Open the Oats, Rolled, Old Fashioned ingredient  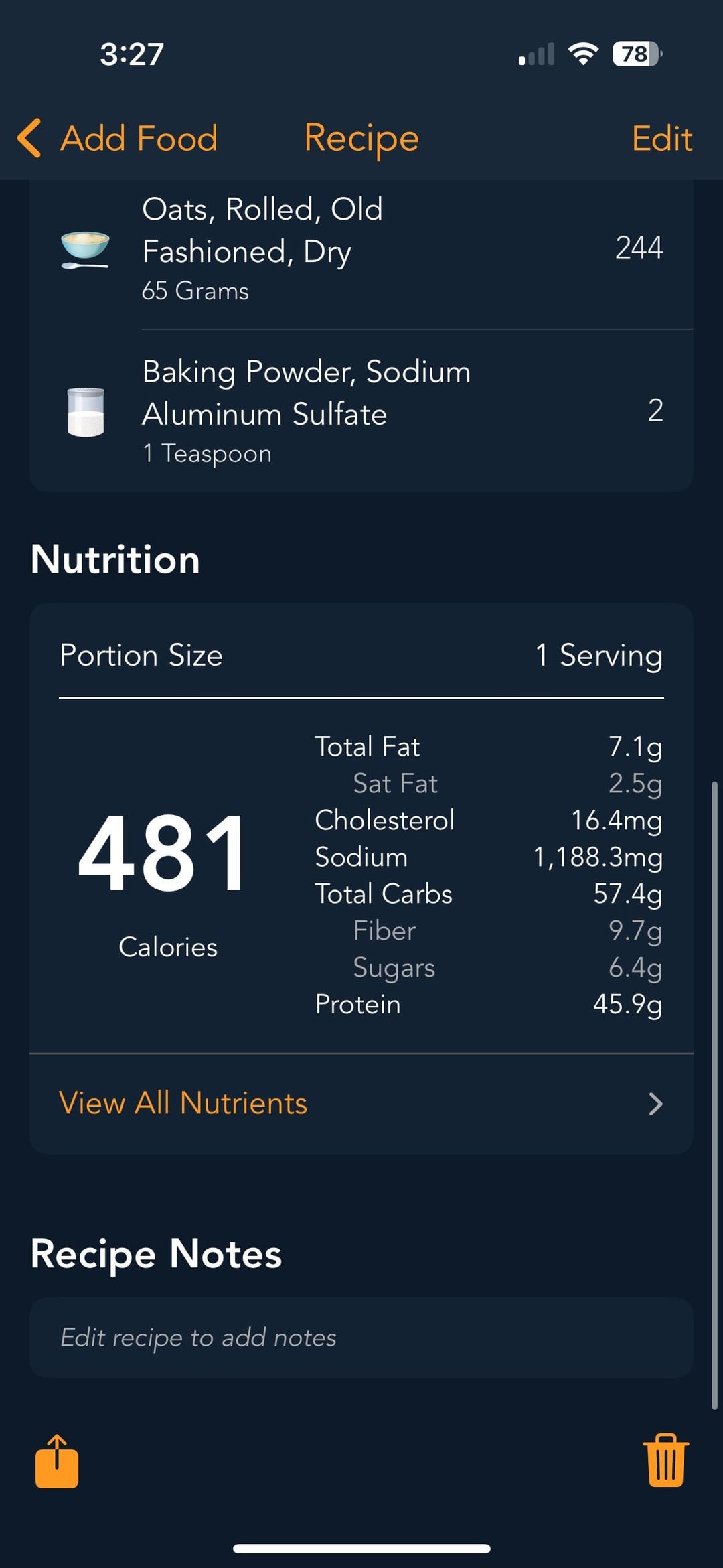361,248
